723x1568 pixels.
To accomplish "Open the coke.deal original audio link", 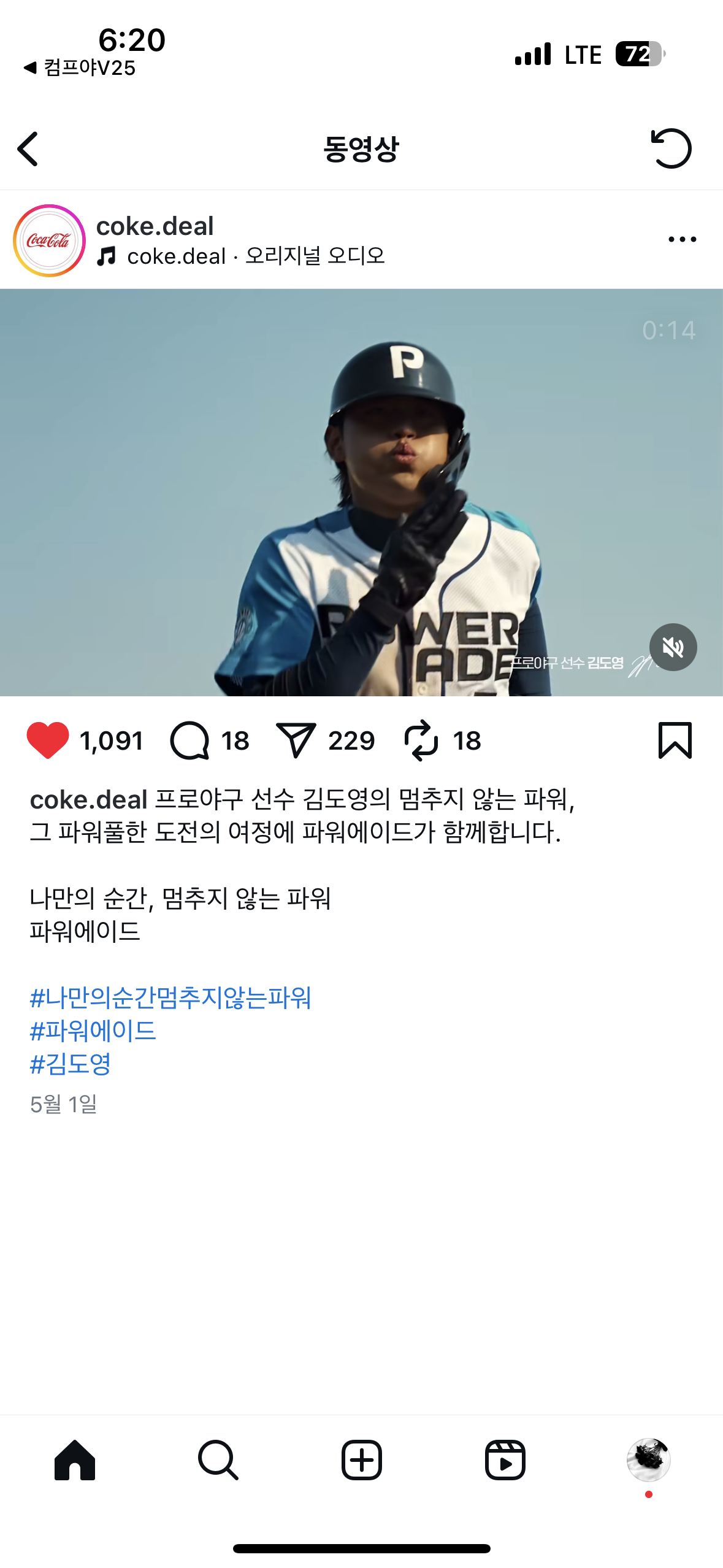I will point(241,256).
